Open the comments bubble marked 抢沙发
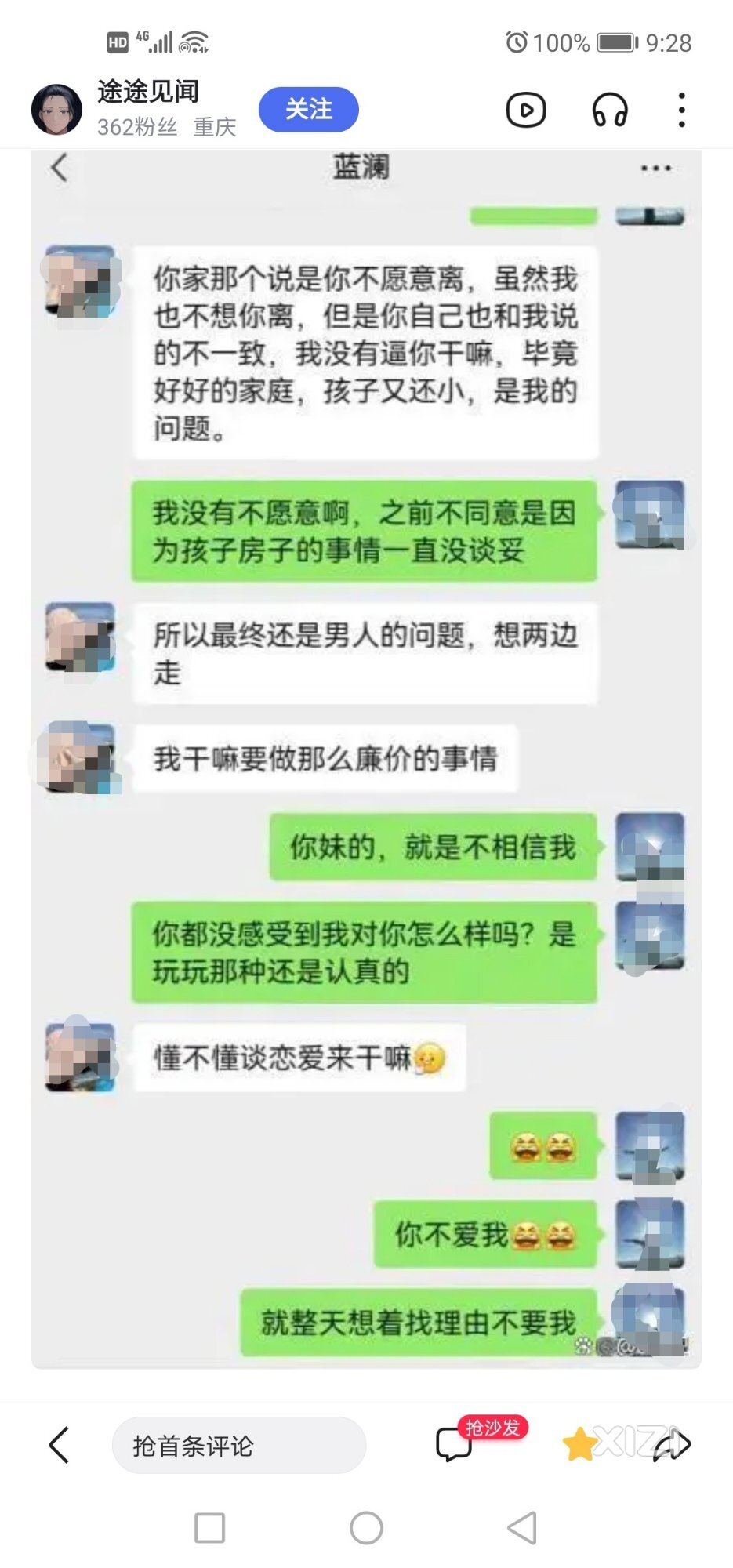This screenshot has height=1568, width=733. [454, 1444]
